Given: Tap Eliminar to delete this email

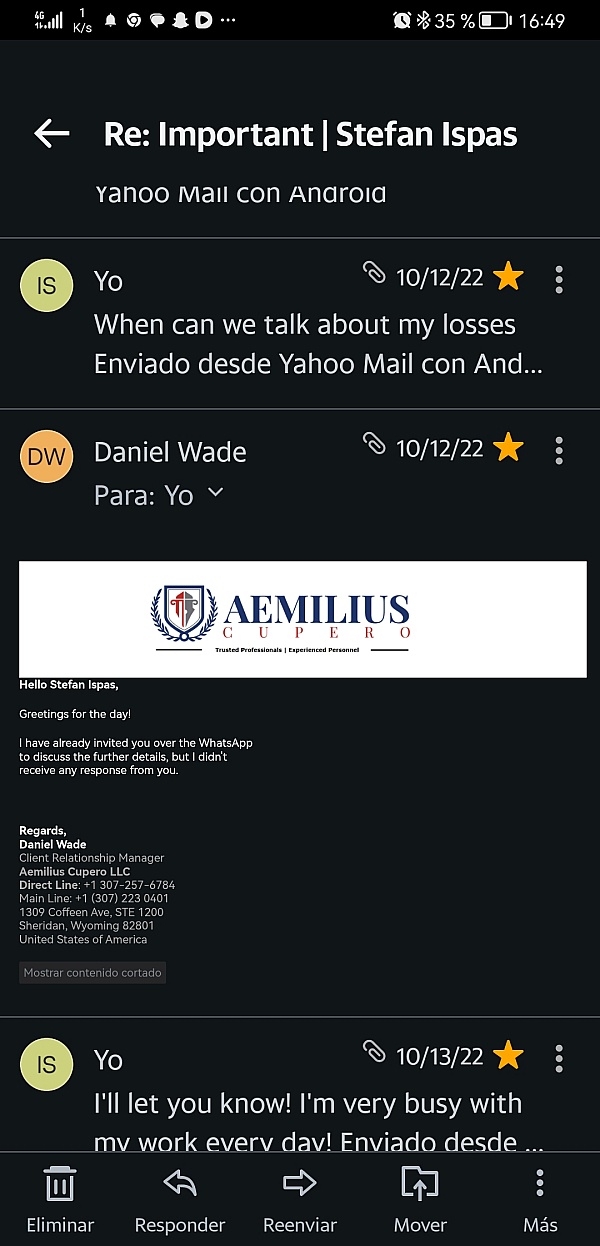Looking at the screenshot, I should click(x=60, y=1198).
